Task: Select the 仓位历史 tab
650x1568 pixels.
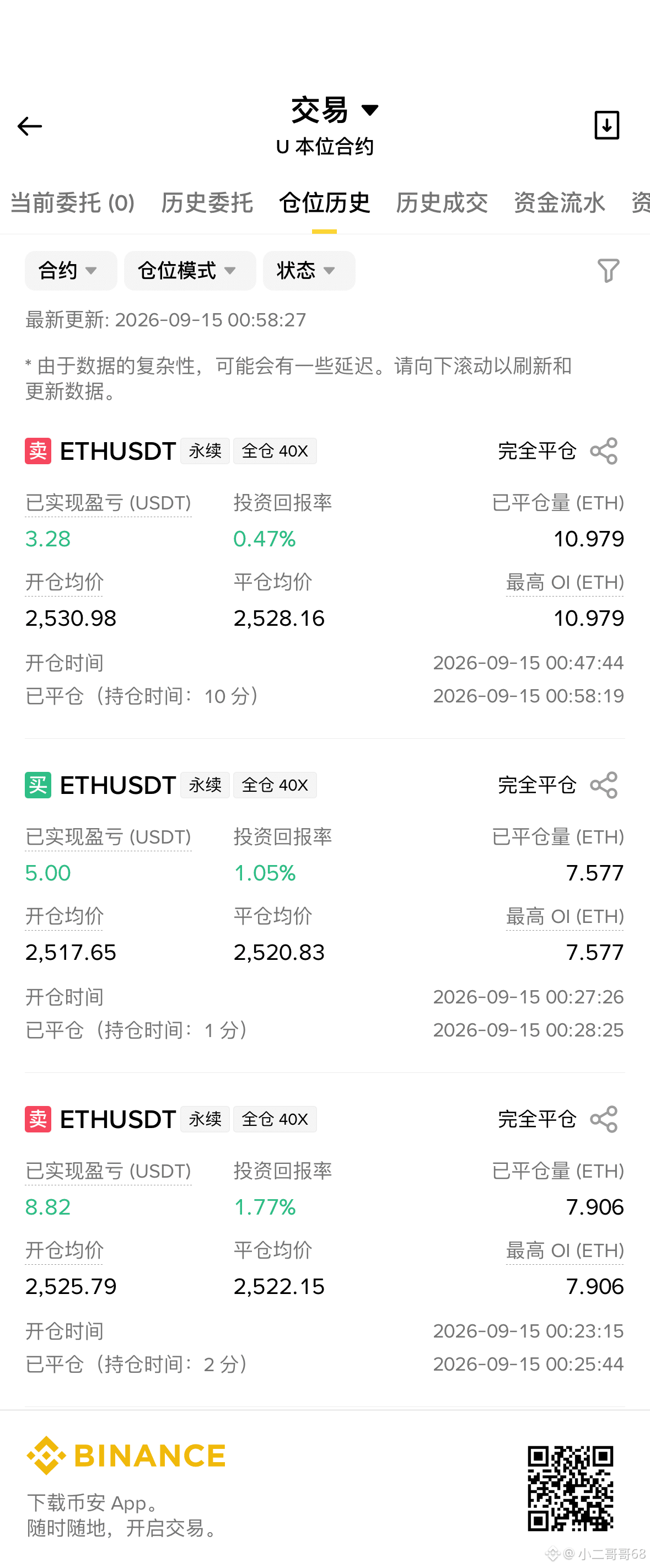Action: pyautogui.click(x=324, y=203)
